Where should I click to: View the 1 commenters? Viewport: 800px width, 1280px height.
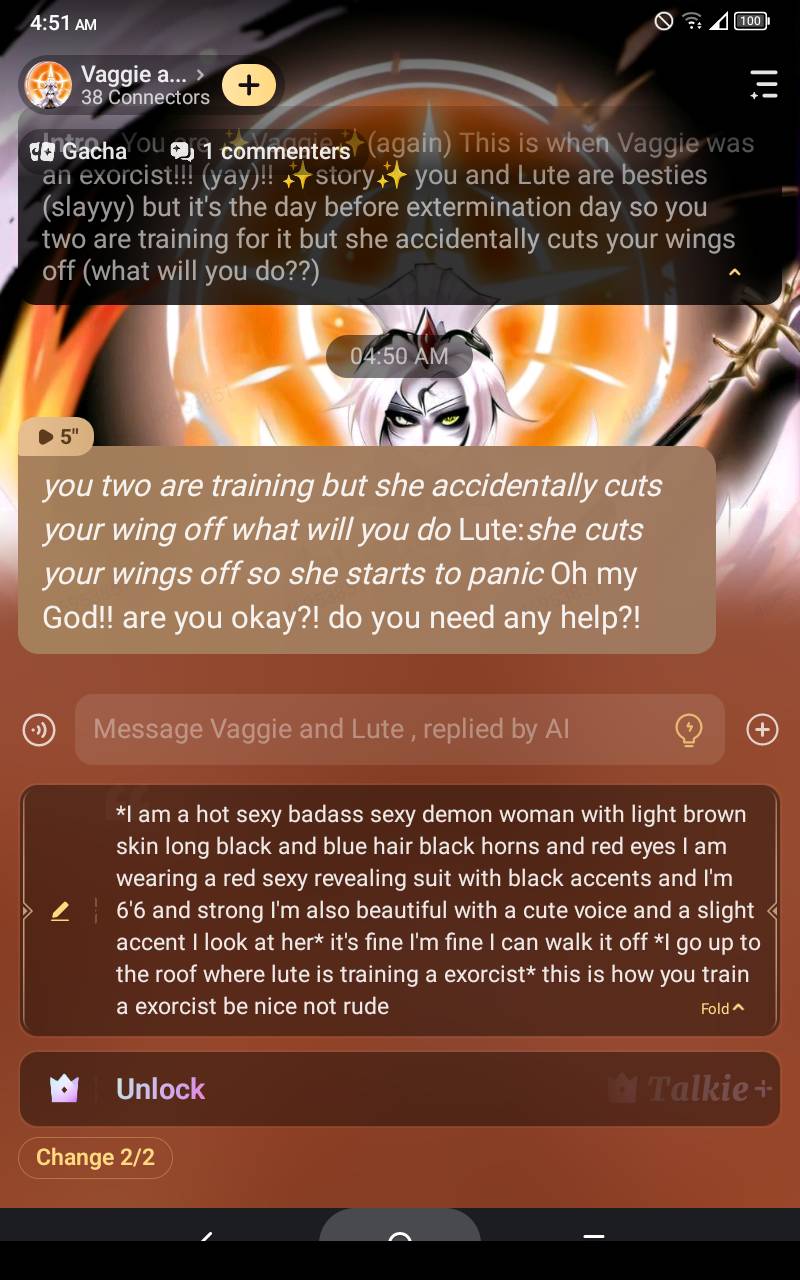(261, 151)
